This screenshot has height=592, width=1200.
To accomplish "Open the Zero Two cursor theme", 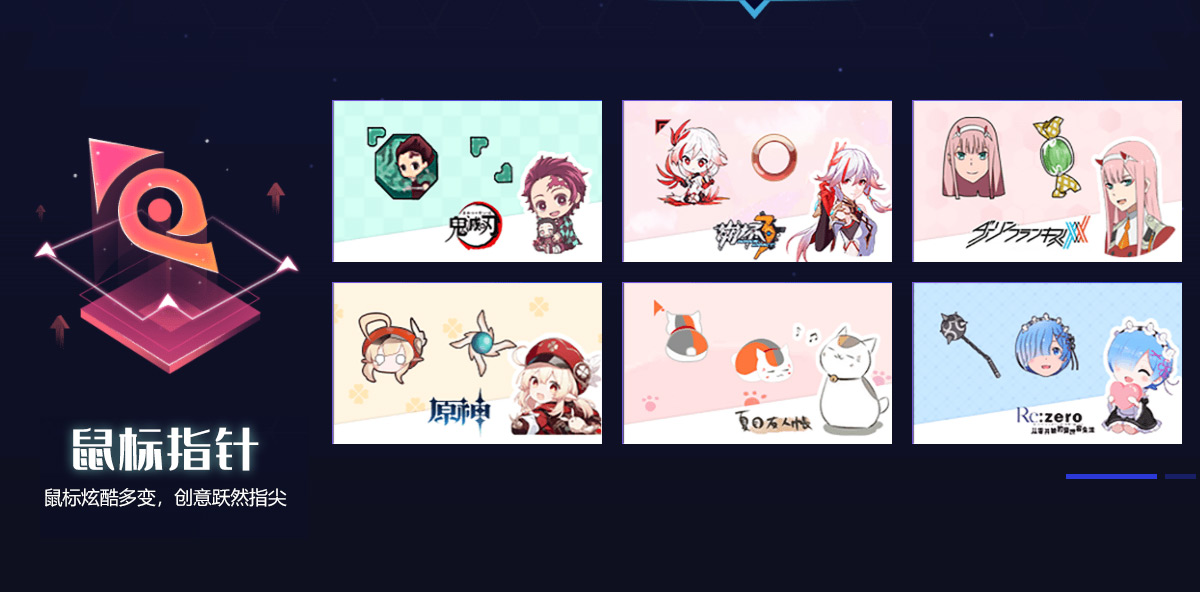I will click(x=1047, y=181).
